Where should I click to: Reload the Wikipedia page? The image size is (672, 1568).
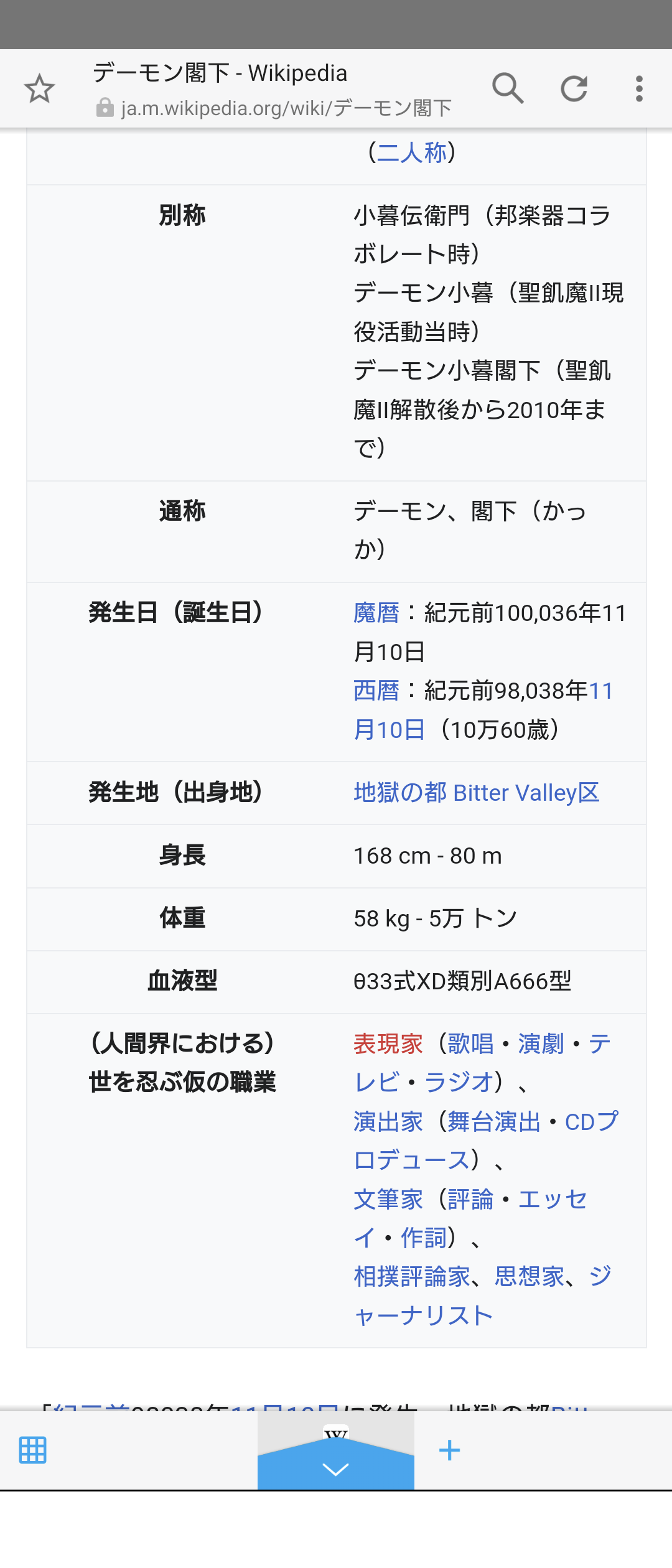tap(574, 88)
